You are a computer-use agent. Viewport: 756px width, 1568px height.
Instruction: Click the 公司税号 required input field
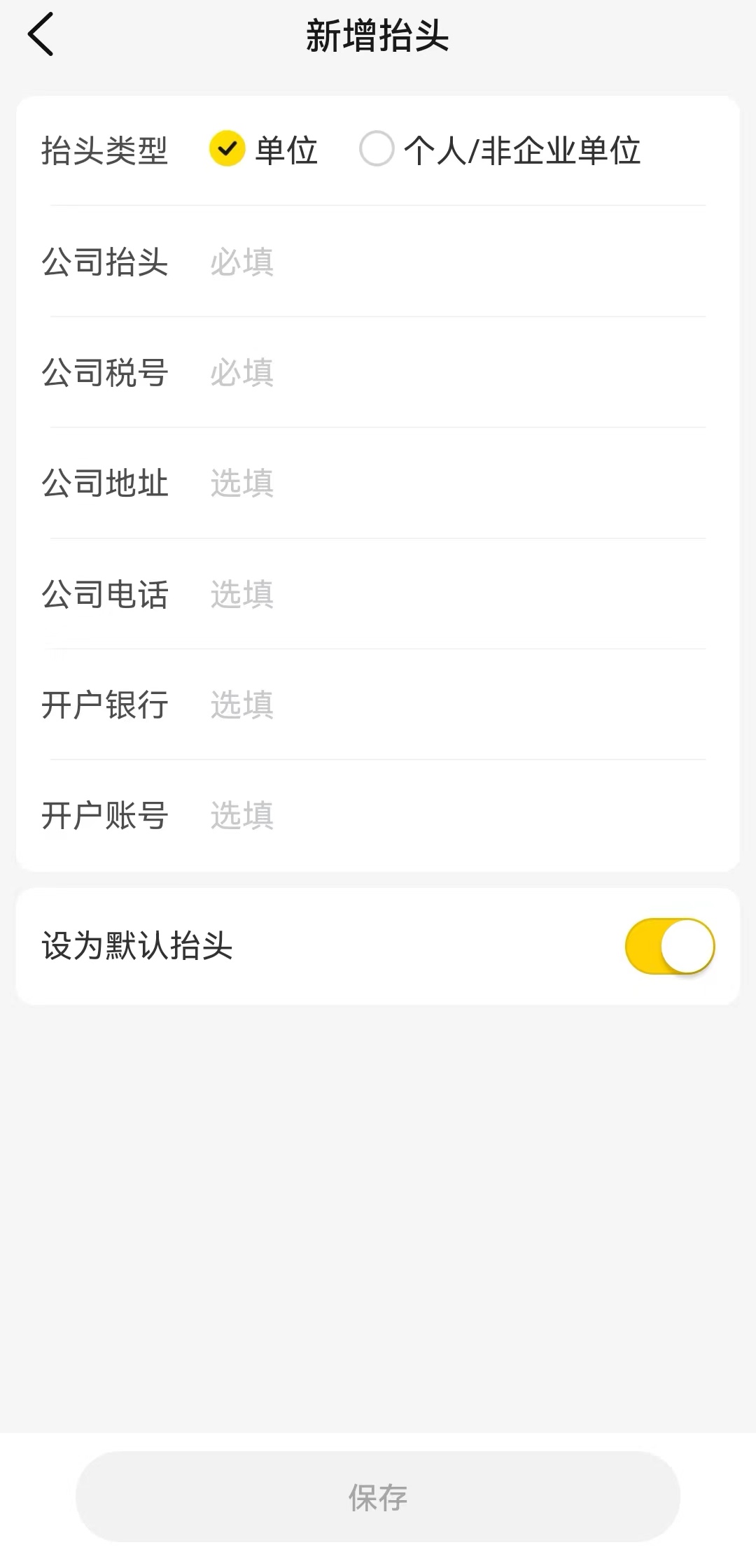pos(420,373)
